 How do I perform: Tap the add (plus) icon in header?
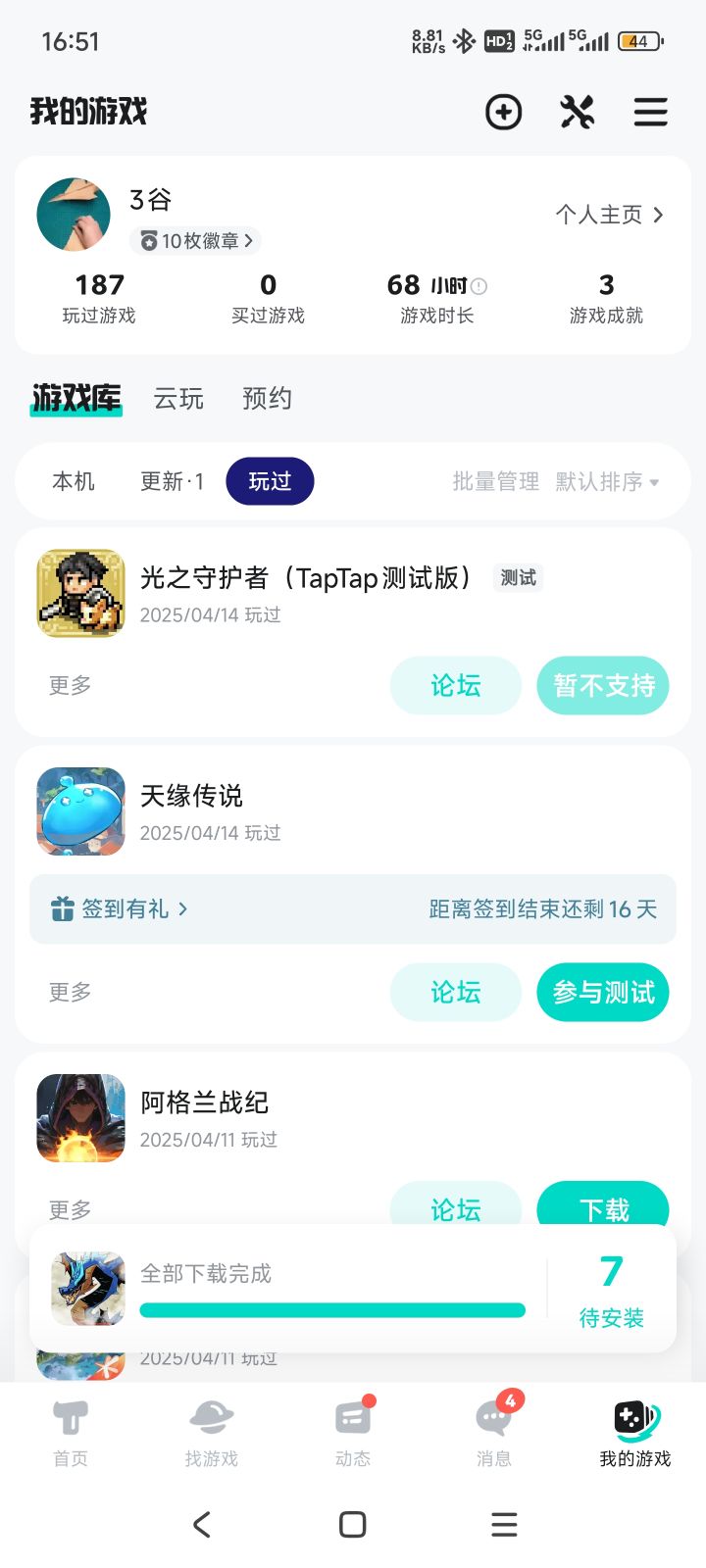coord(504,112)
